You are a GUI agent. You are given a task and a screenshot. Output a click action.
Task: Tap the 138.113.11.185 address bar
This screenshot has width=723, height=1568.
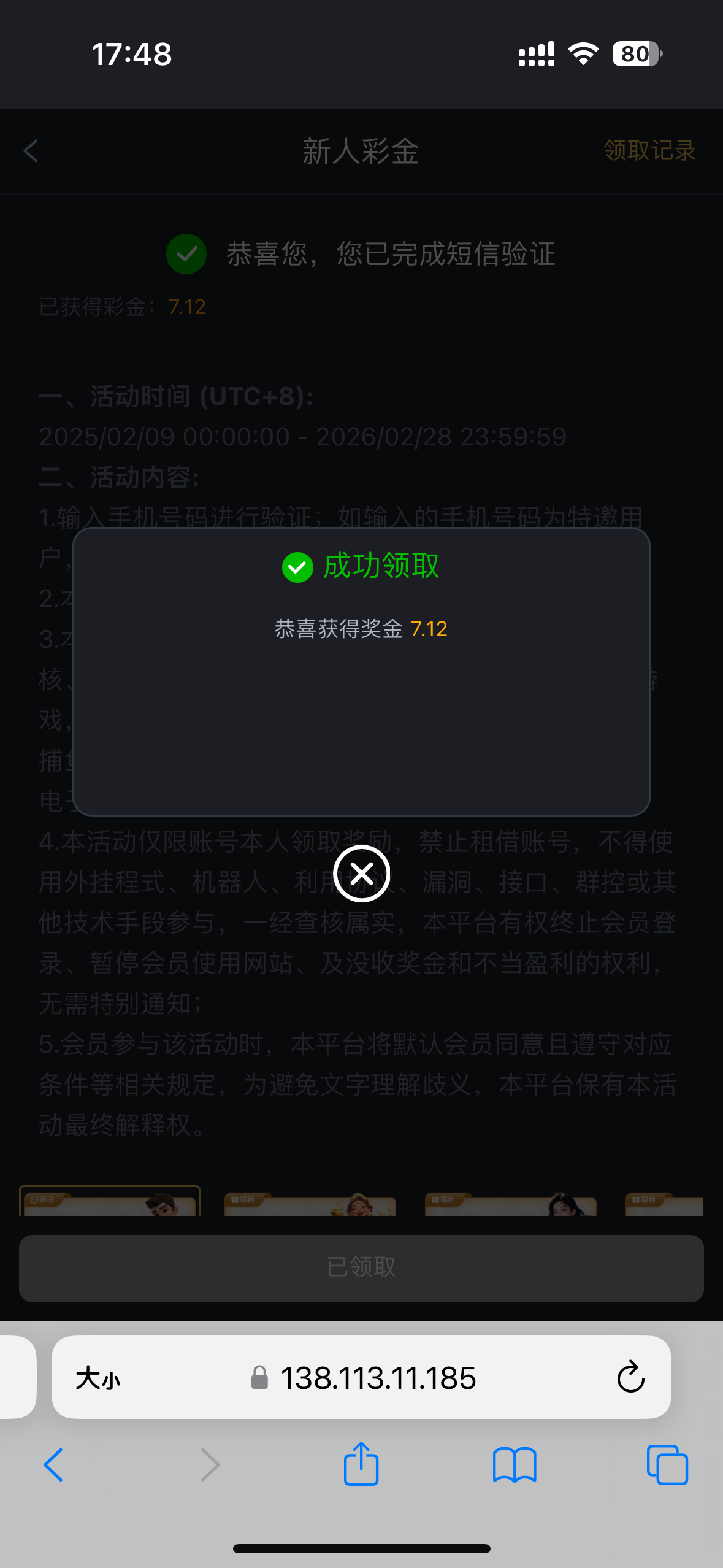point(377,1378)
